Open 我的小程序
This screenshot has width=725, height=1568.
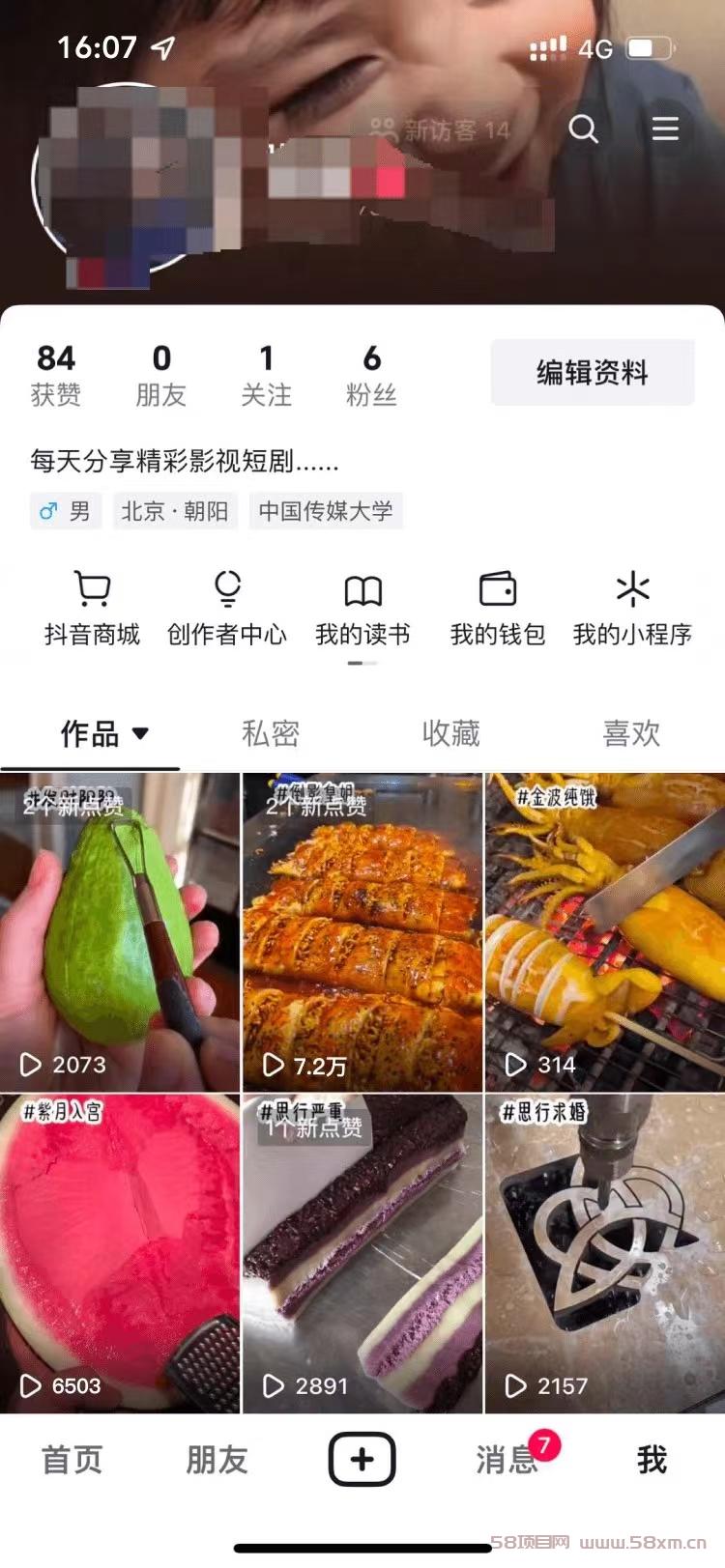[632, 609]
